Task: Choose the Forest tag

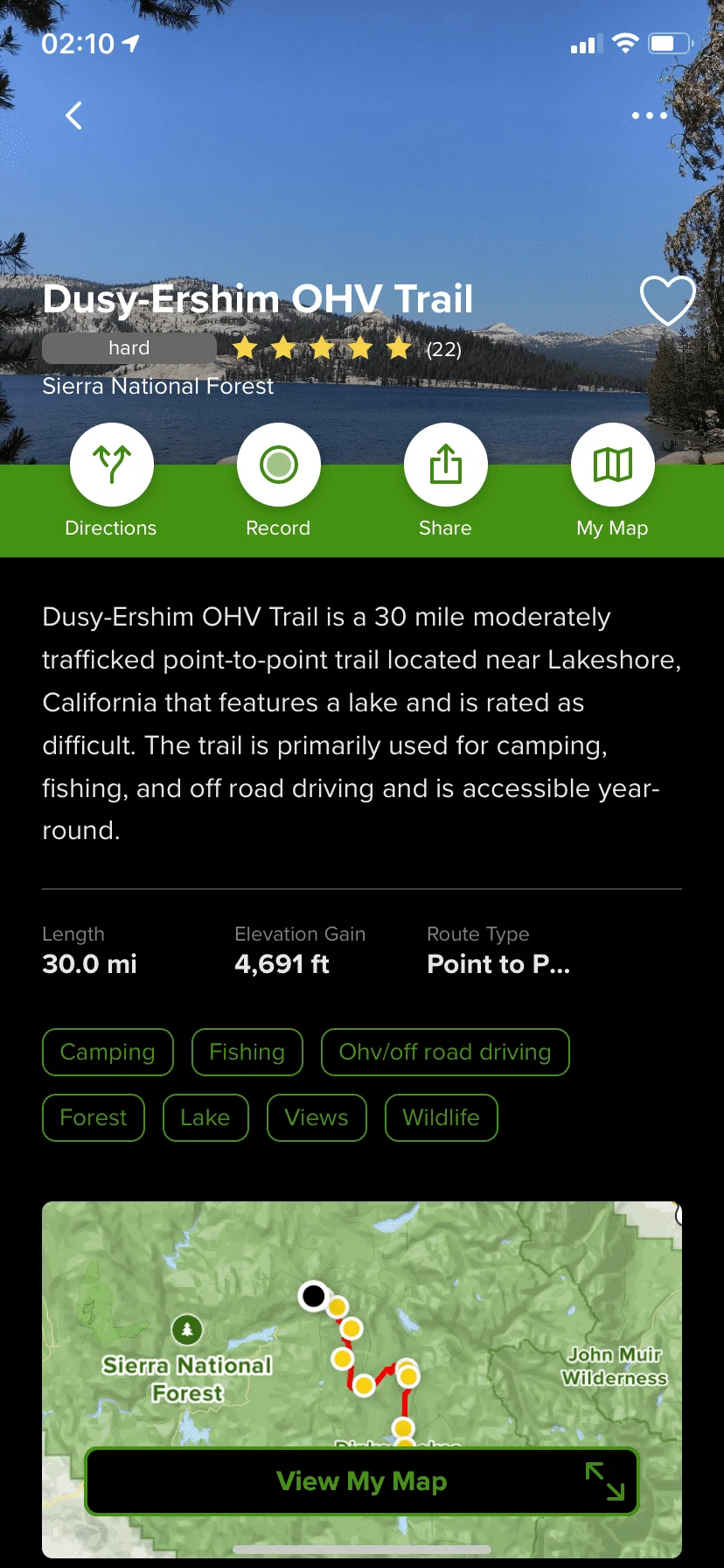Action: pyautogui.click(x=94, y=1117)
